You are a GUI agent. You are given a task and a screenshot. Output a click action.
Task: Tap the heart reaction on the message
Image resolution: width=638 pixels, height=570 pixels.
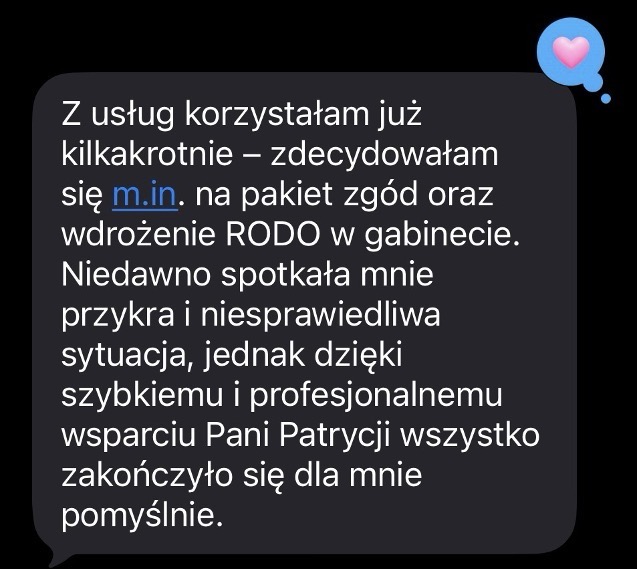[x=569, y=51]
